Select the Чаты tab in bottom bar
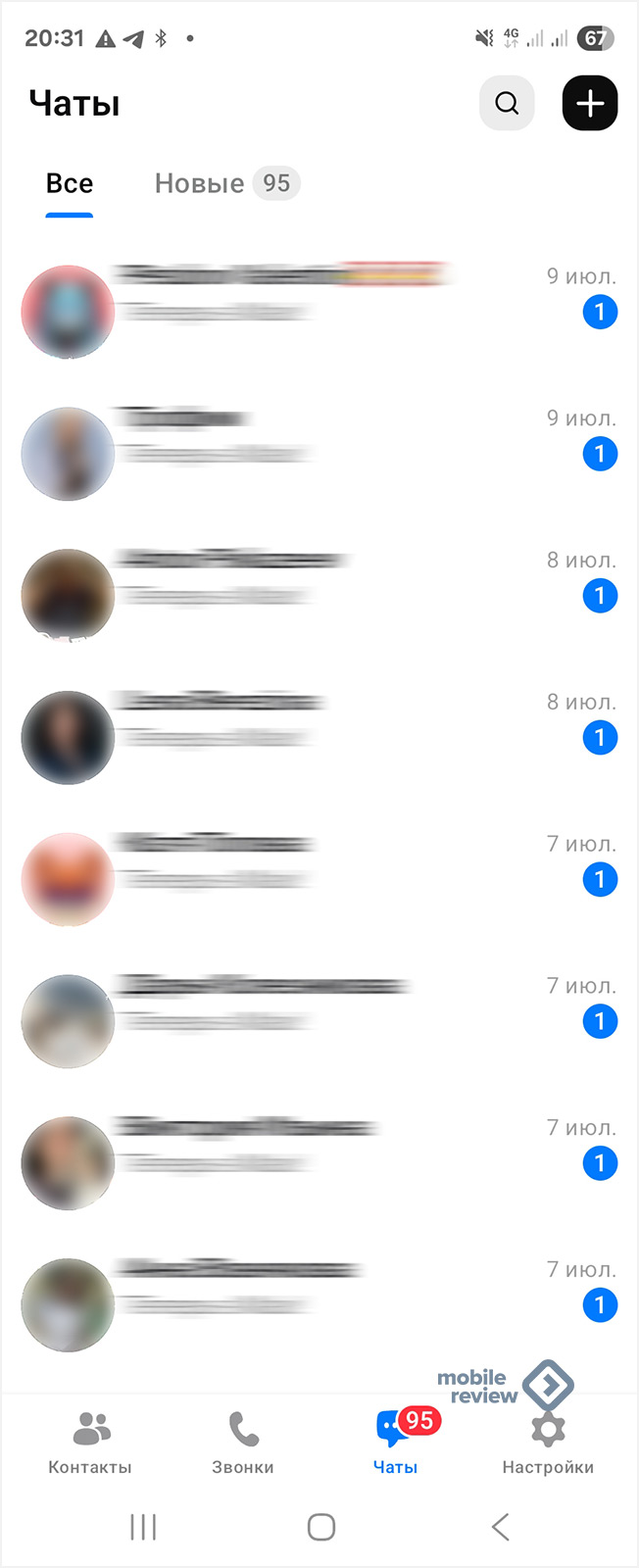Viewport: 639px width, 1568px height. pos(396,1443)
